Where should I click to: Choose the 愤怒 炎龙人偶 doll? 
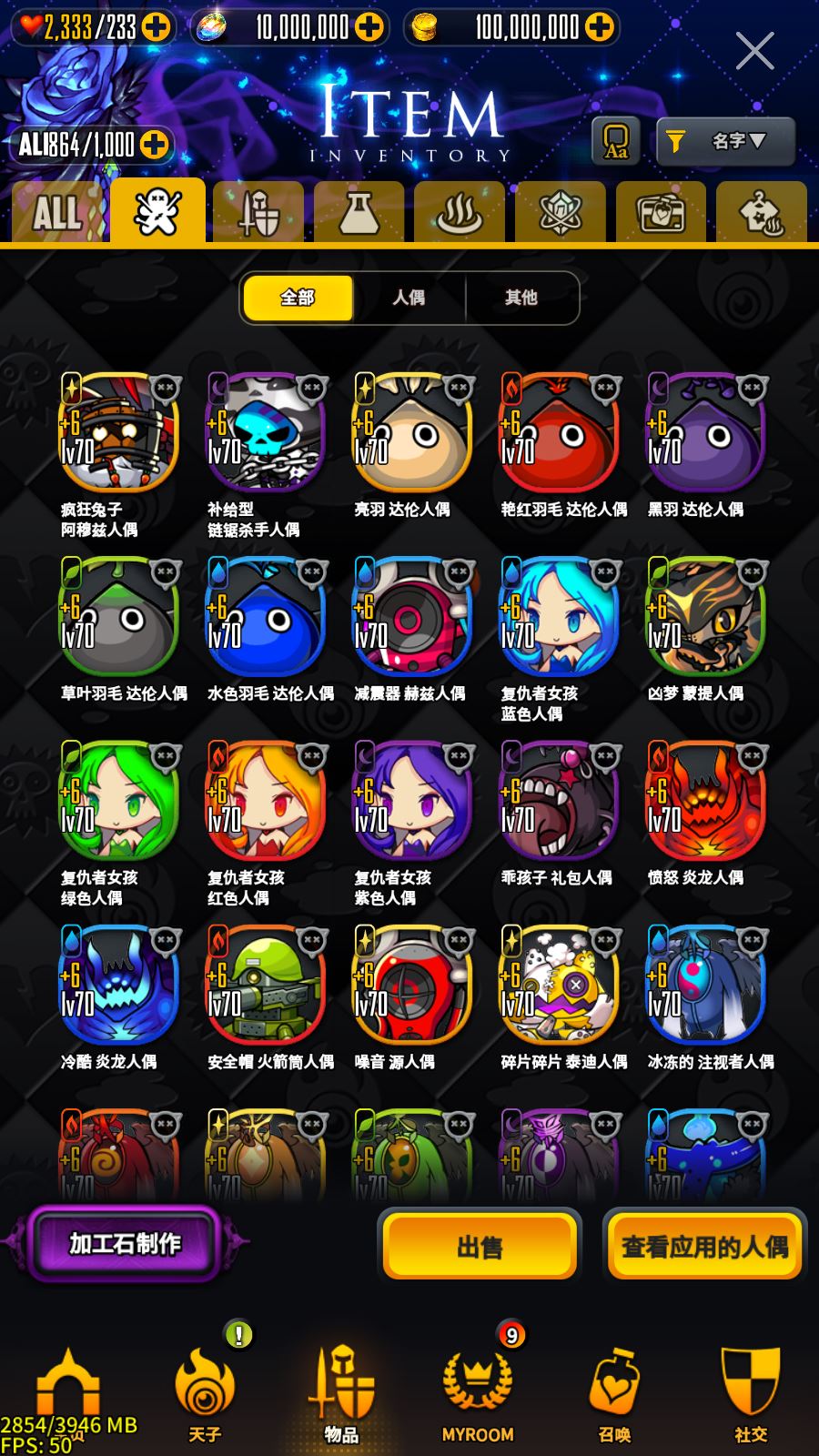tap(704, 801)
